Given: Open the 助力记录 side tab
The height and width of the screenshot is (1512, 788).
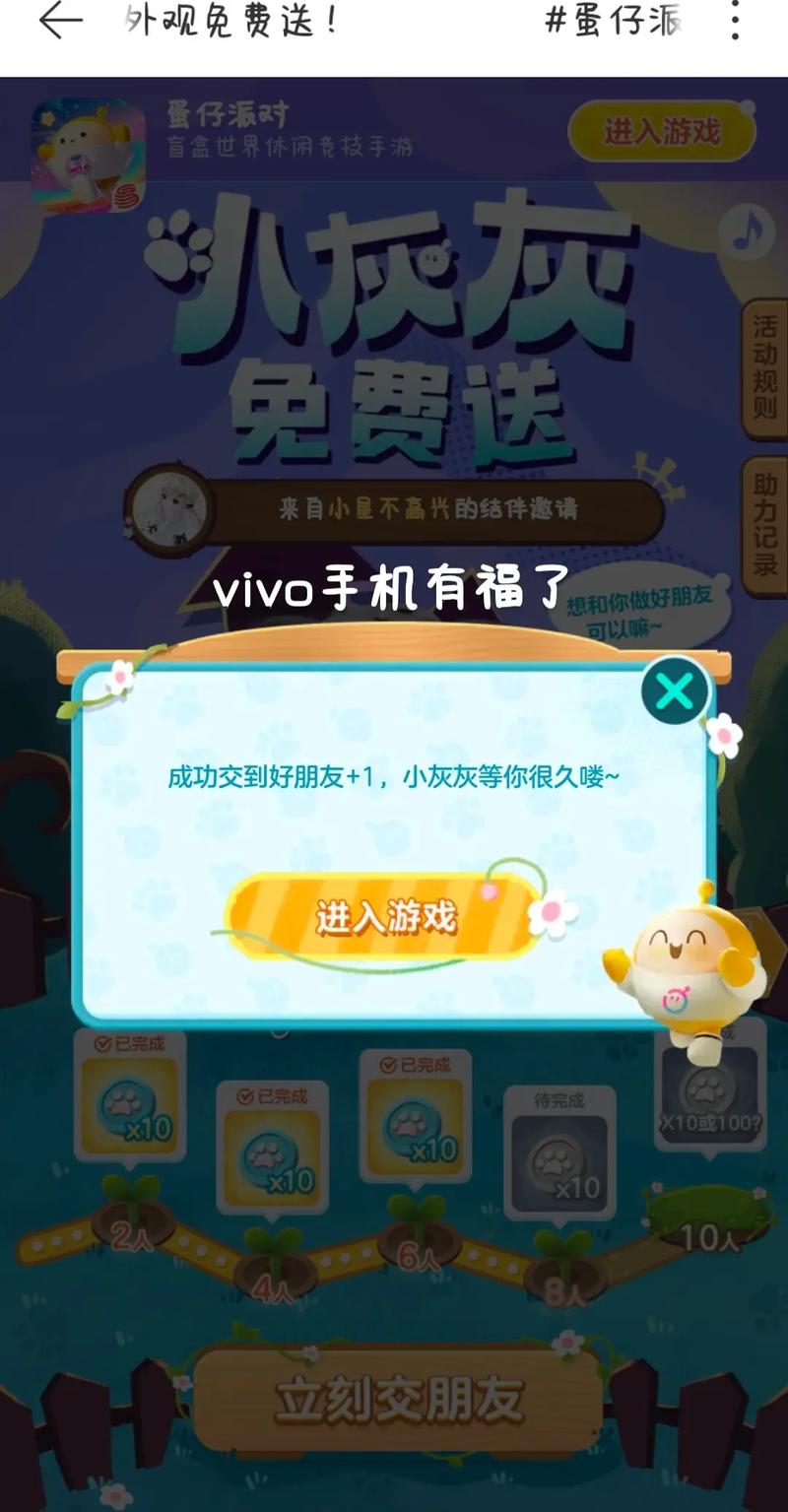Looking at the screenshot, I should [x=764, y=525].
